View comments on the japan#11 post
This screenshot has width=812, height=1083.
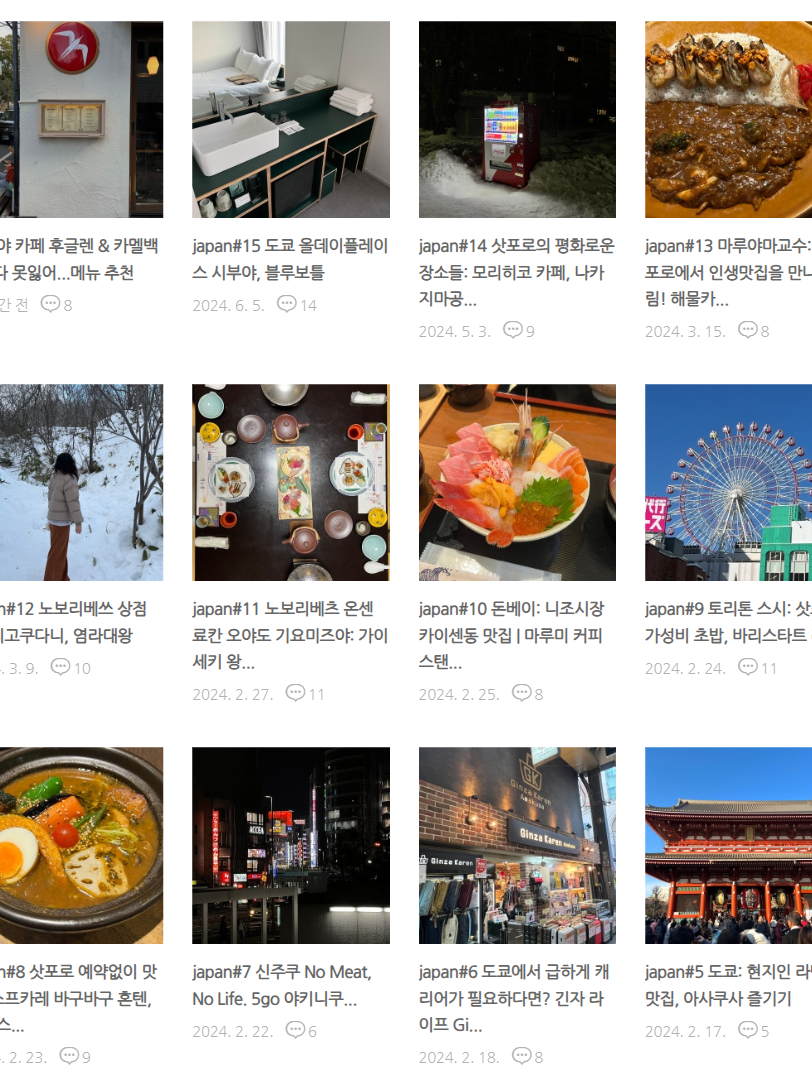click(x=305, y=693)
